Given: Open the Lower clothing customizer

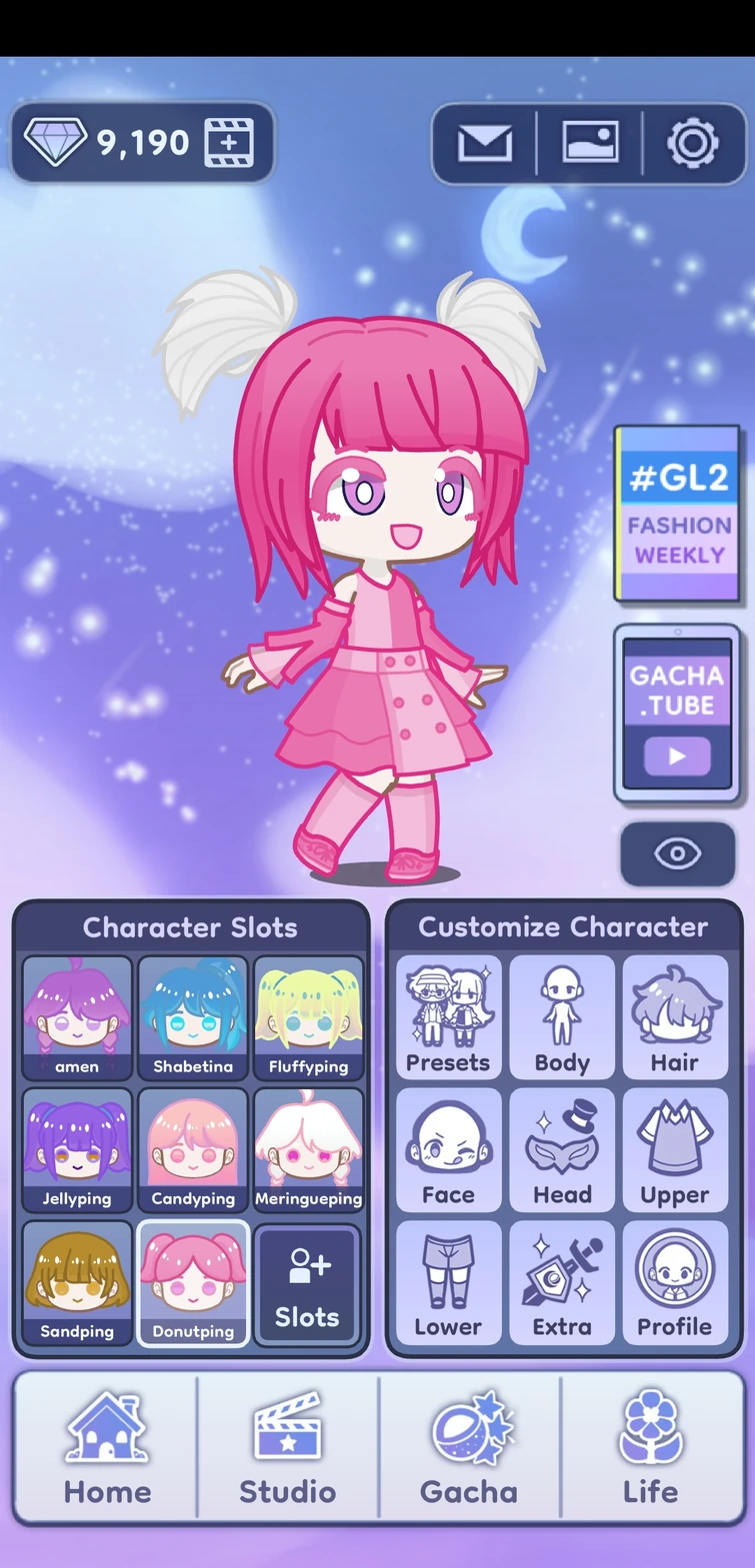Looking at the screenshot, I should click(448, 1282).
